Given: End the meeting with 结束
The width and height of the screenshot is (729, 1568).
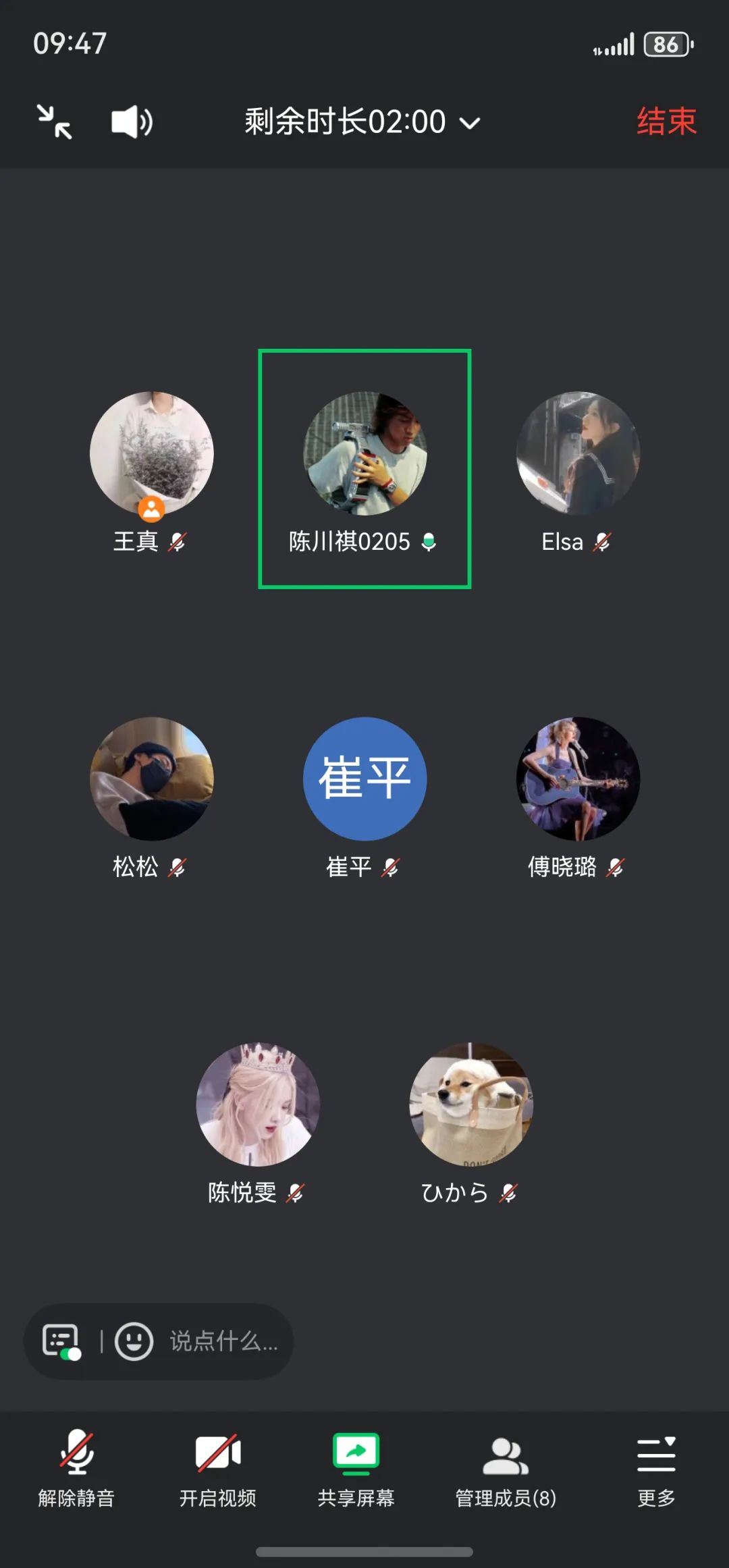Looking at the screenshot, I should (x=666, y=122).
